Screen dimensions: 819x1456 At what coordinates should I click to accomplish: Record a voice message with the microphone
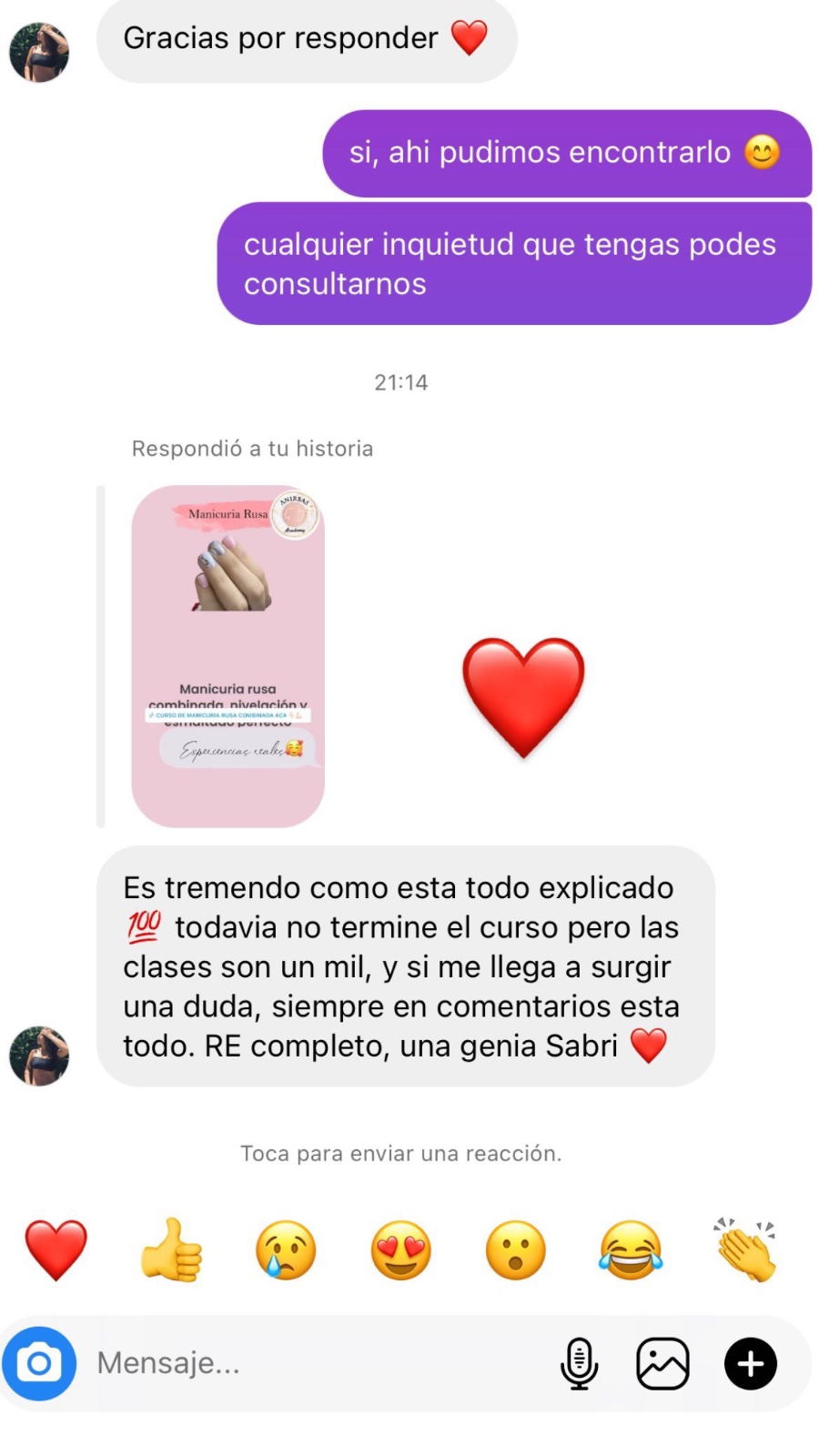coord(579,1363)
